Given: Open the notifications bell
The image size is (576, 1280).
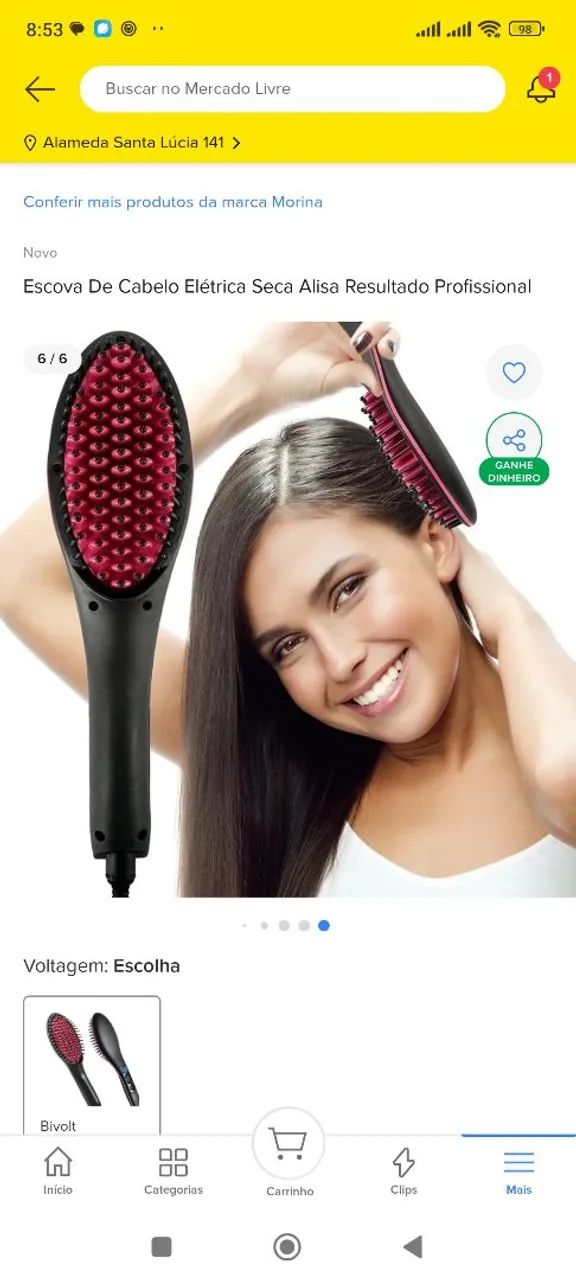Looking at the screenshot, I should (x=541, y=88).
